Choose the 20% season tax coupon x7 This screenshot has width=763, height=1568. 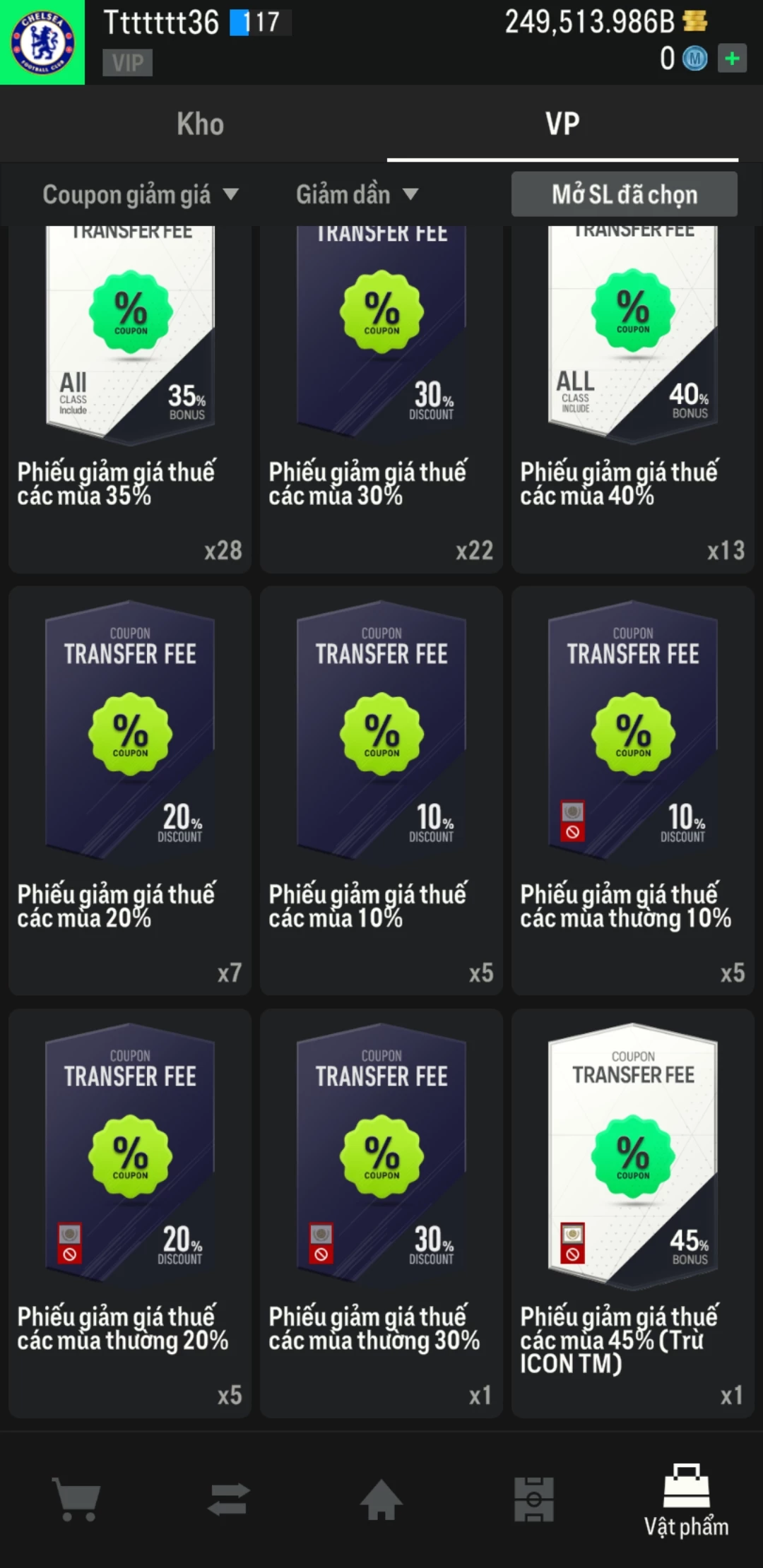click(x=130, y=790)
